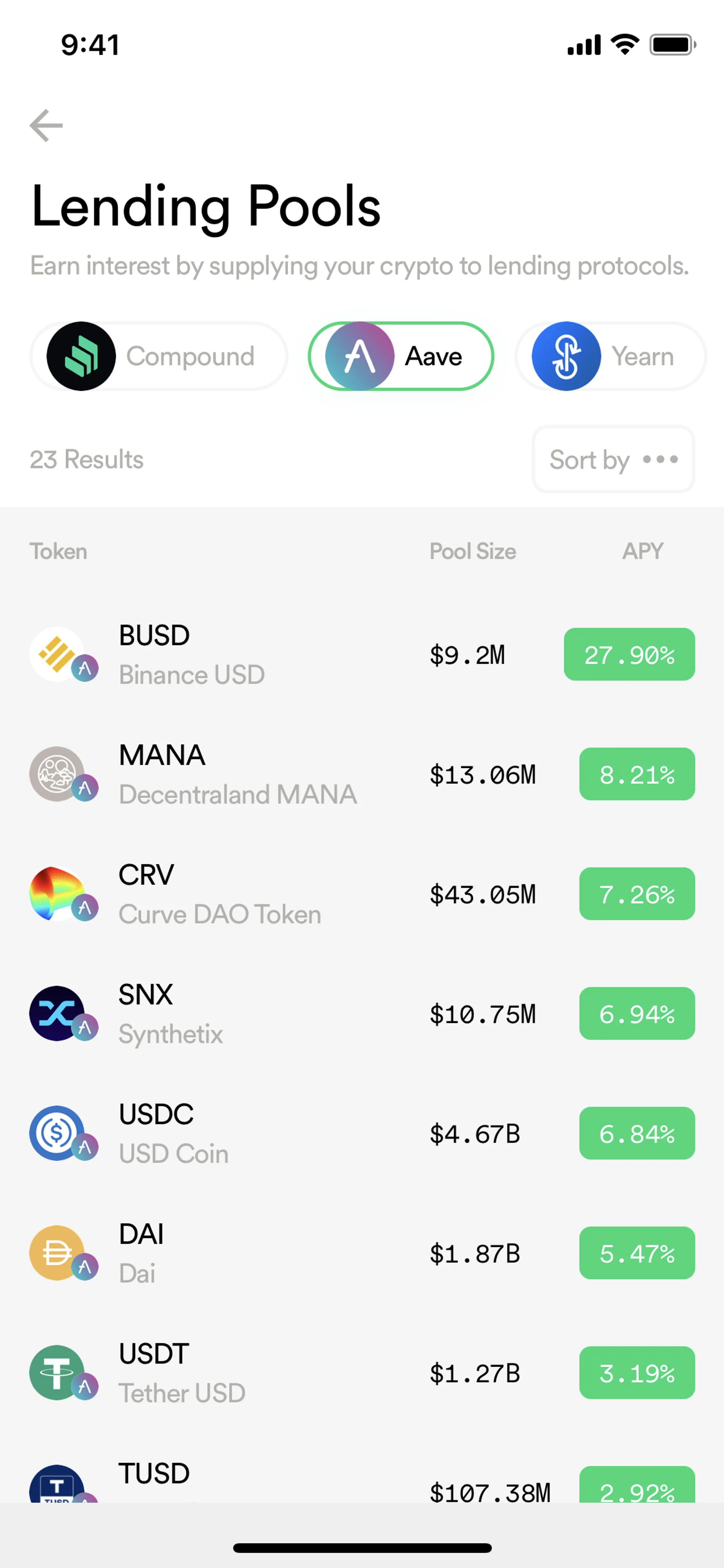Select the Aave protocol chip
The width and height of the screenshot is (724, 1568).
(x=401, y=356)
